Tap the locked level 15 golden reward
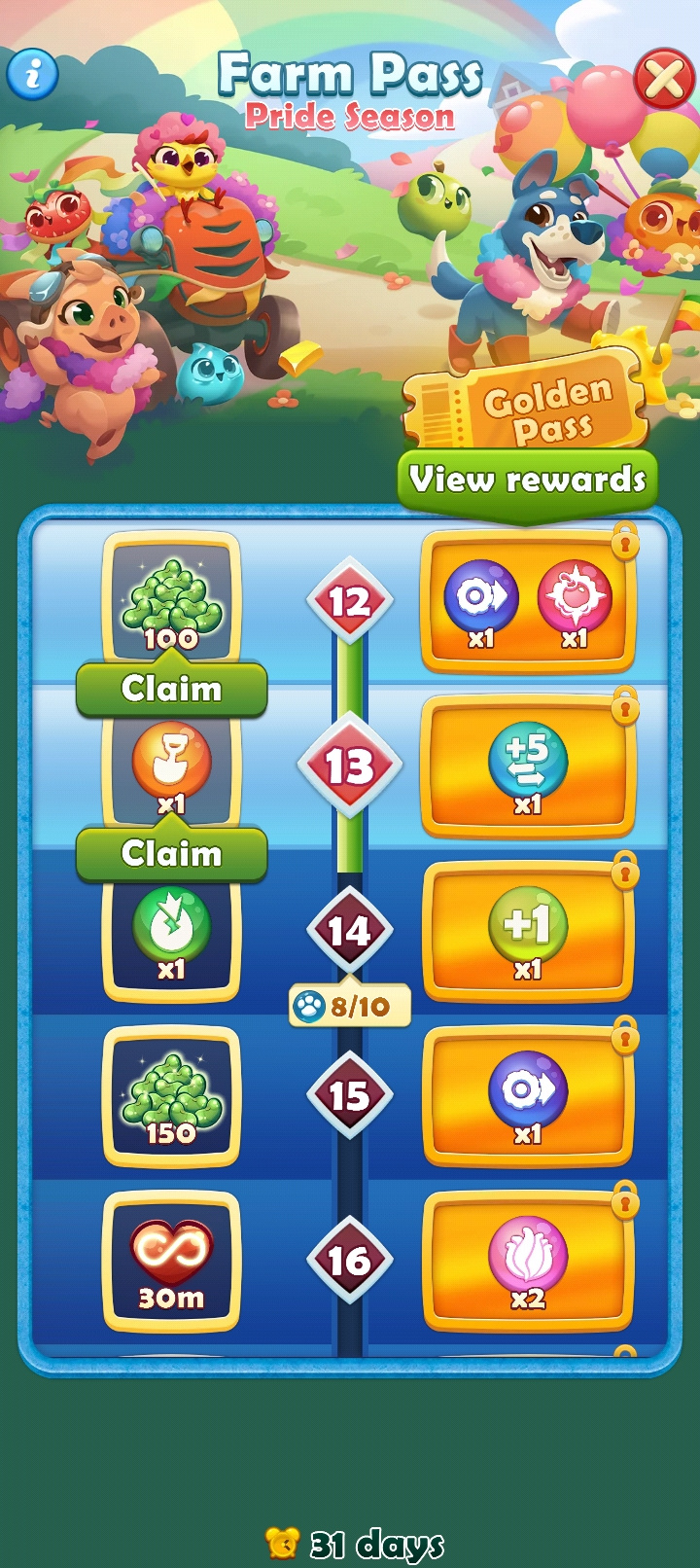This screenshot has height=1568, width=700. tap(528, 1096)
